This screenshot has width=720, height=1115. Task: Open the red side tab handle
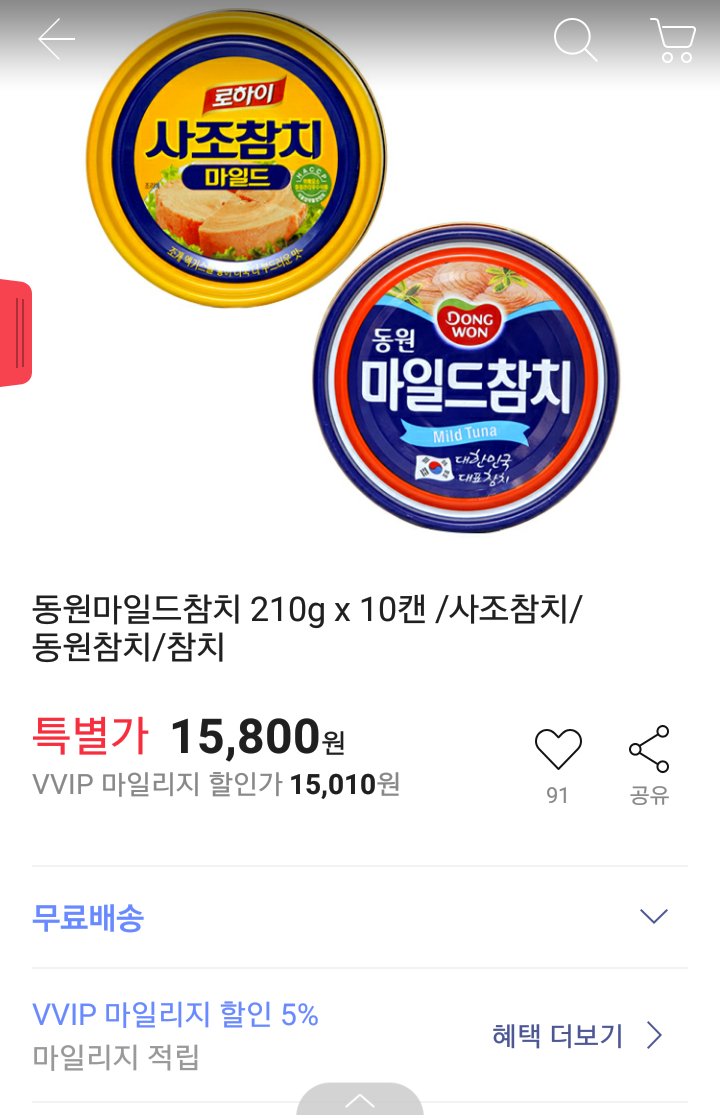(x=16, y=333)
